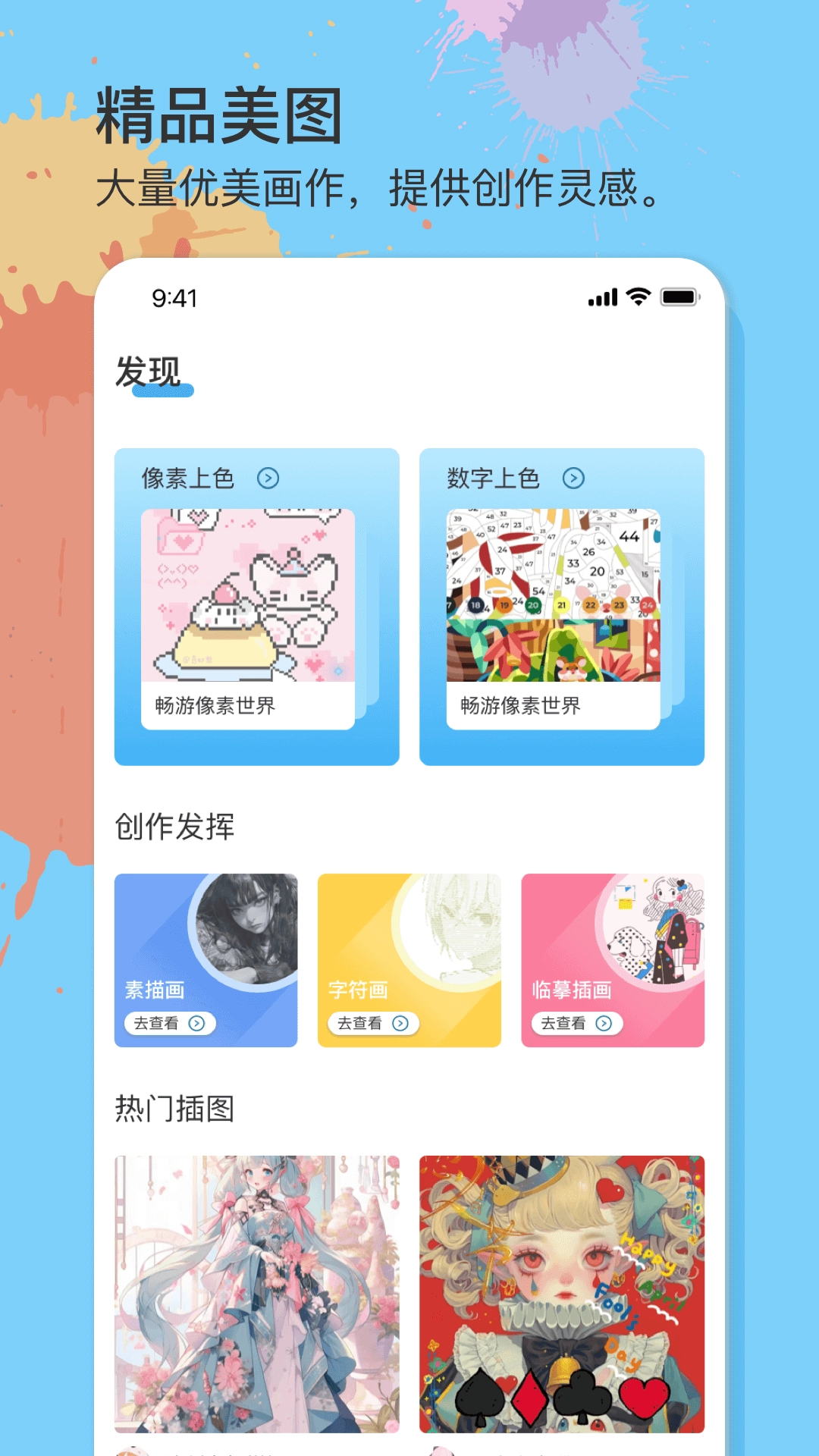Screen dimensions: 819x1456
Task: Click the circular arrow icon inside 临摹插画's 去查看 button
Action: point(604,1023)
